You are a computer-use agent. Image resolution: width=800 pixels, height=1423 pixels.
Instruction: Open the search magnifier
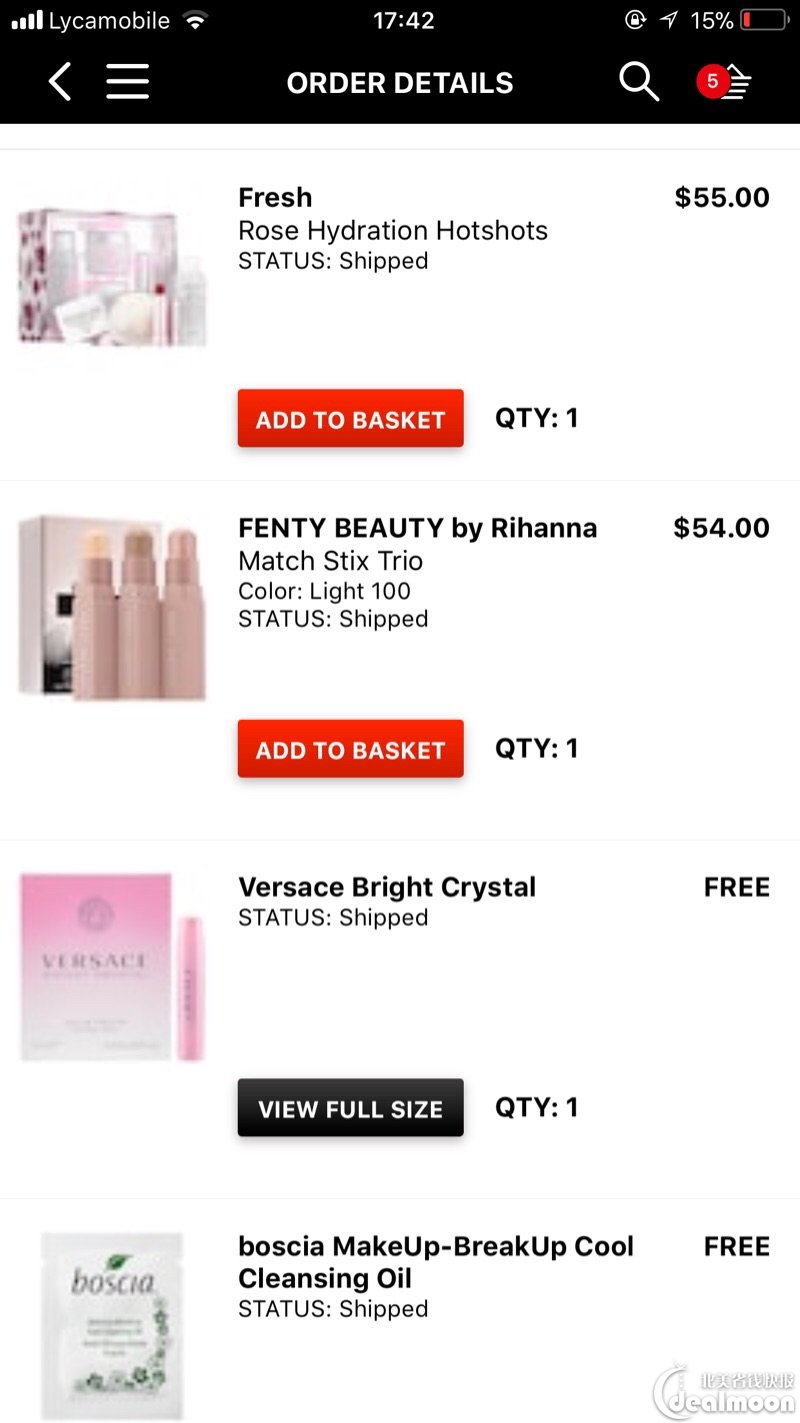pos(638,82)
